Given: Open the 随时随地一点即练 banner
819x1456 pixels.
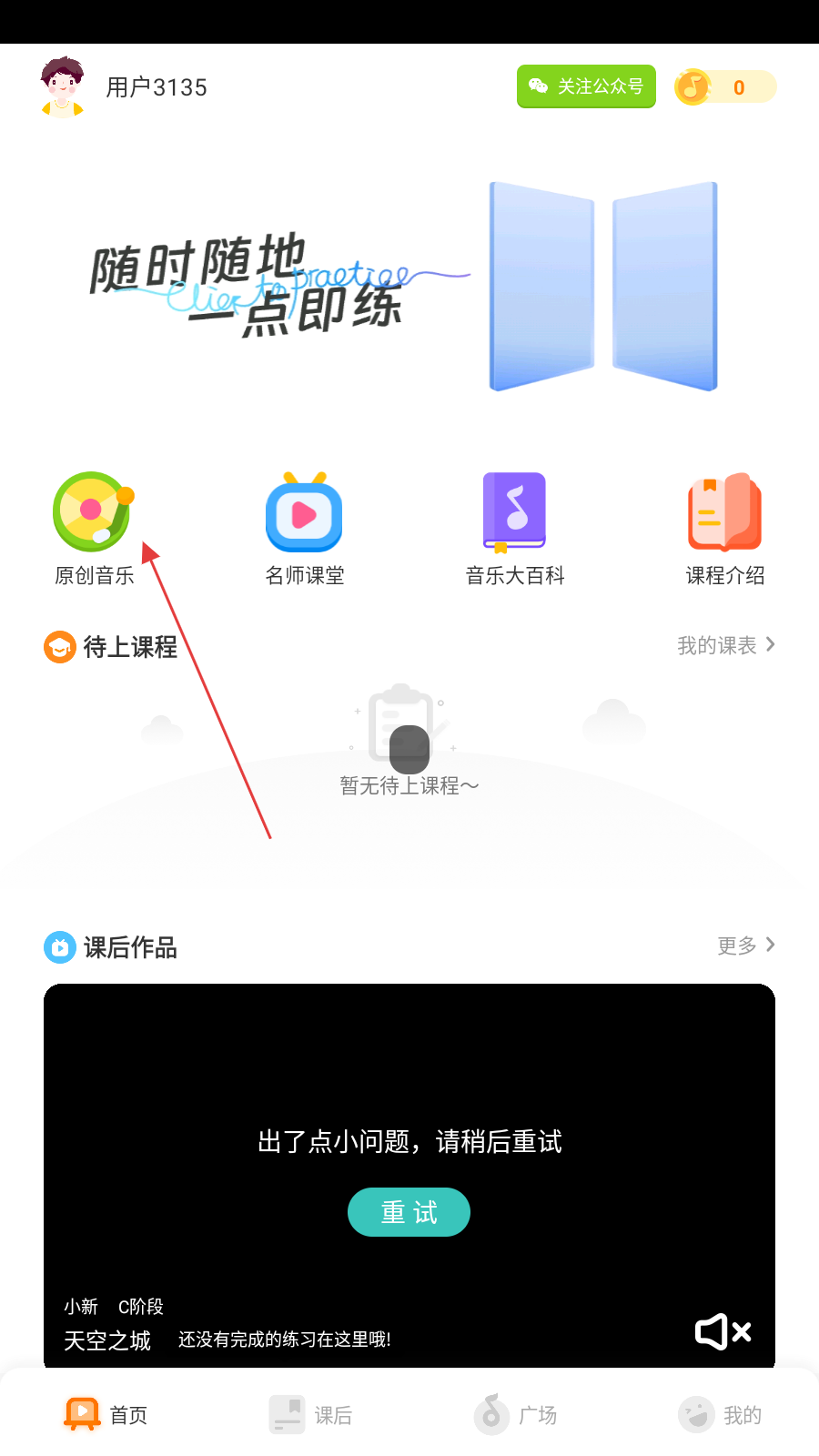Looking at the screenshot, I should [409, 287].
